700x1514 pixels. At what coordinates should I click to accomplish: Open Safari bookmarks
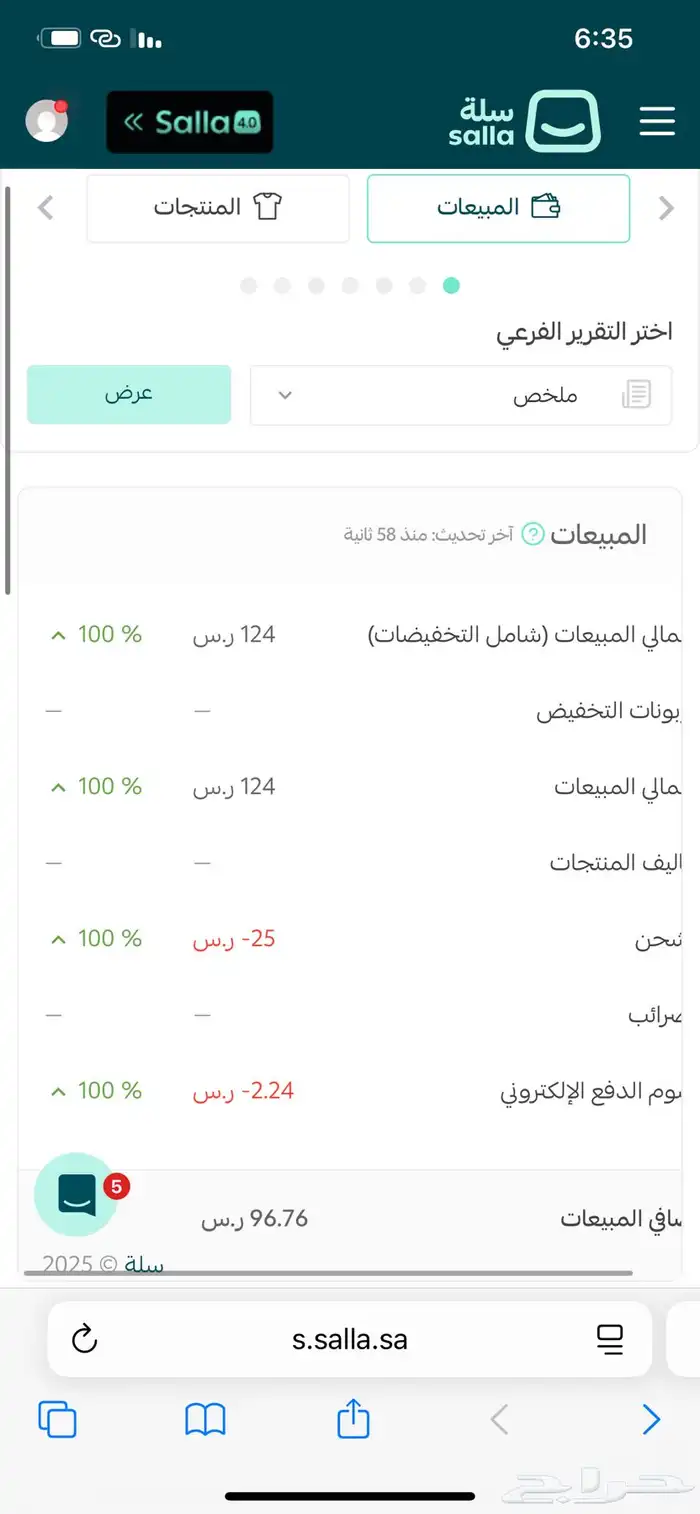pyautogui.click(x=205, y=1419)
